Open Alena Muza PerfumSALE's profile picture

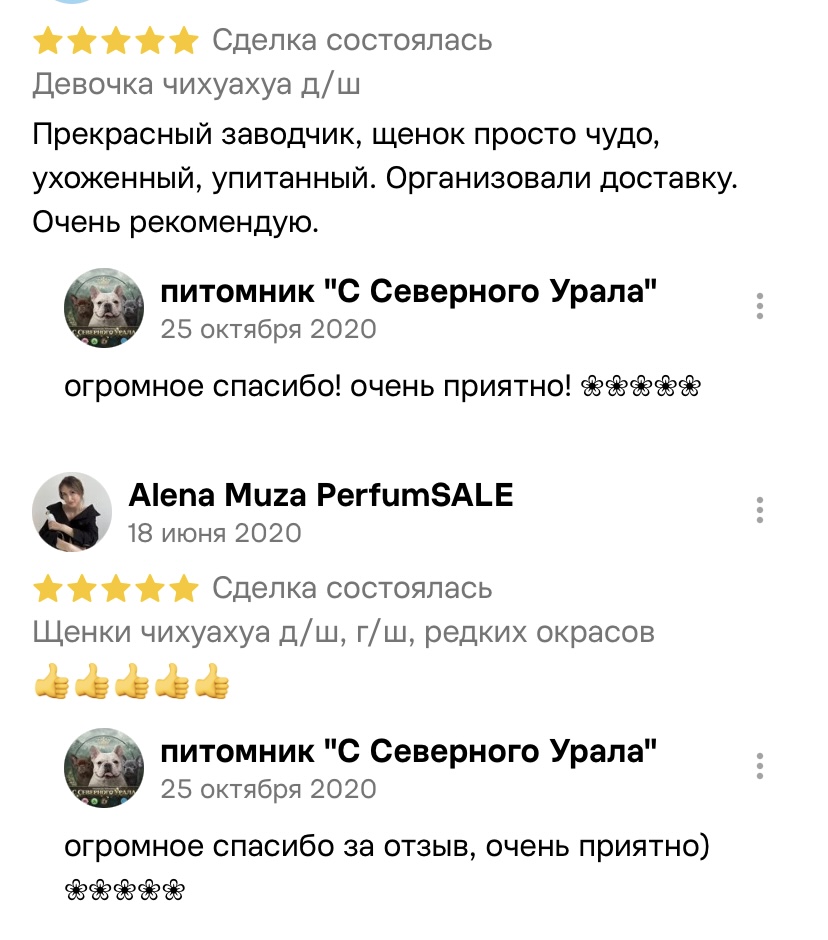[72, 511]
